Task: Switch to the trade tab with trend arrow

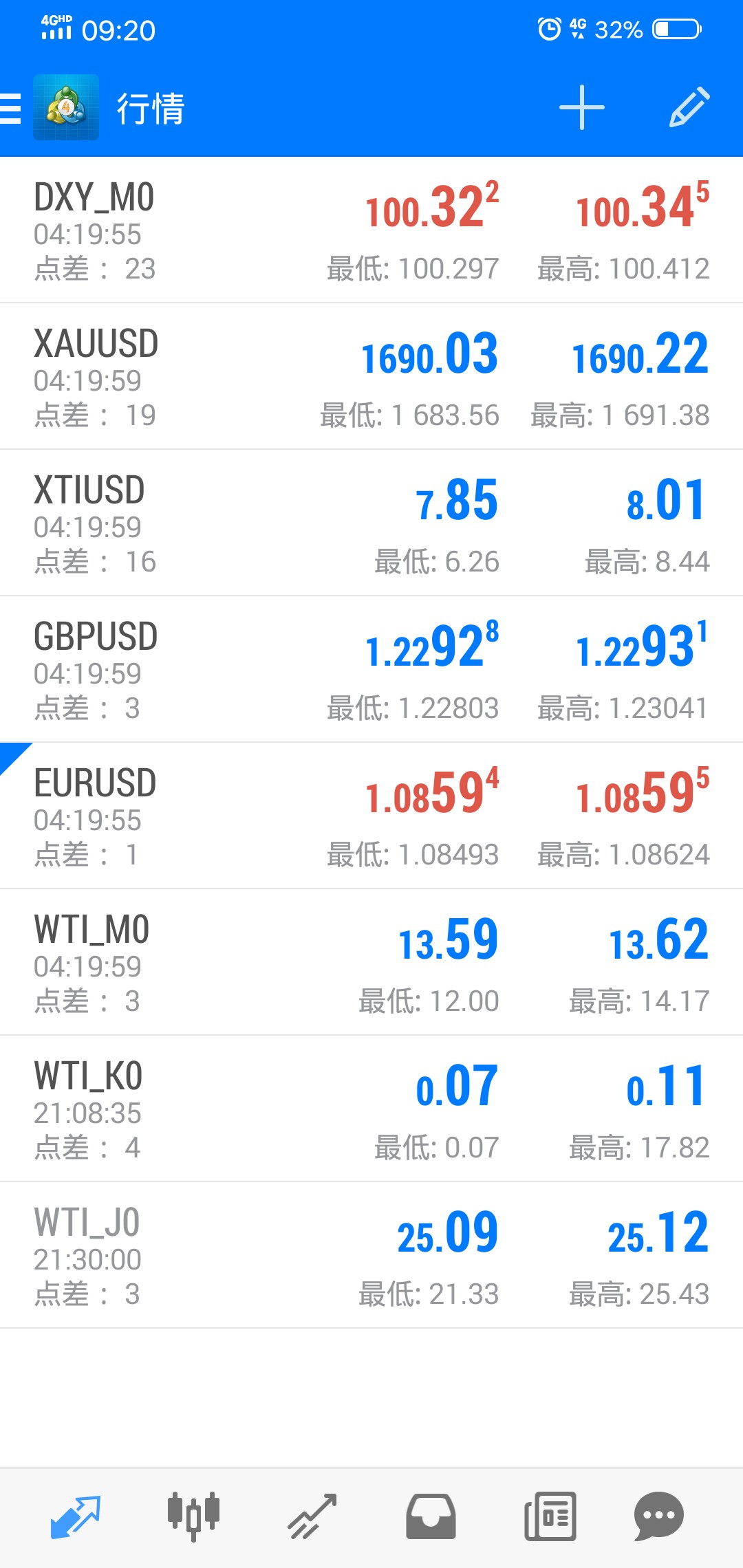Action: point(312,1516)
